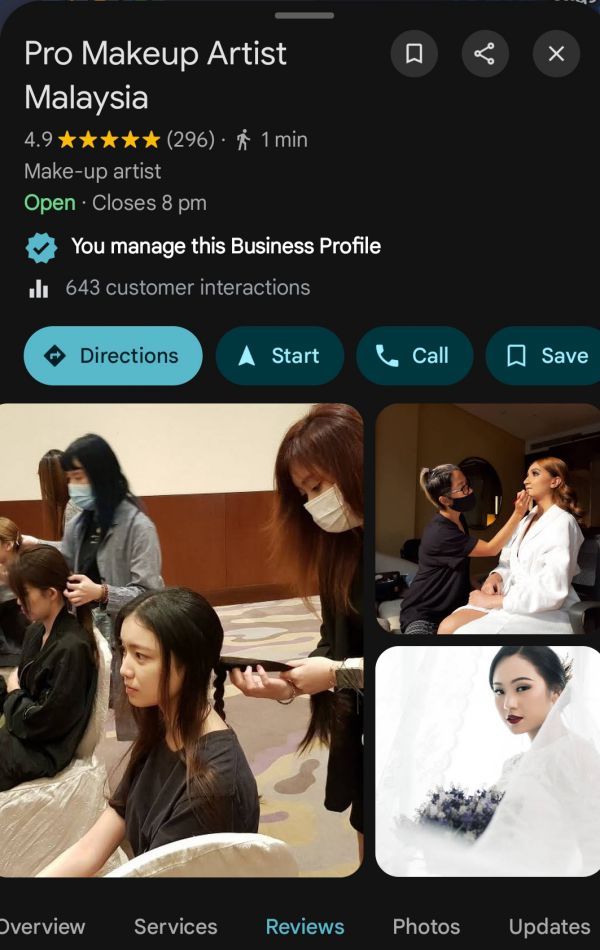Call Pro Makeup Artist Malaysia
600x950 pixels.
[414, 356]
